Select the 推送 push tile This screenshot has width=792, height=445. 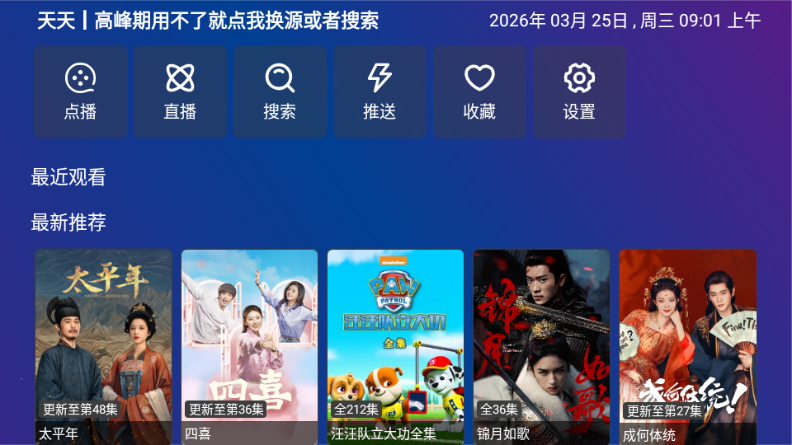coord(380,91)
